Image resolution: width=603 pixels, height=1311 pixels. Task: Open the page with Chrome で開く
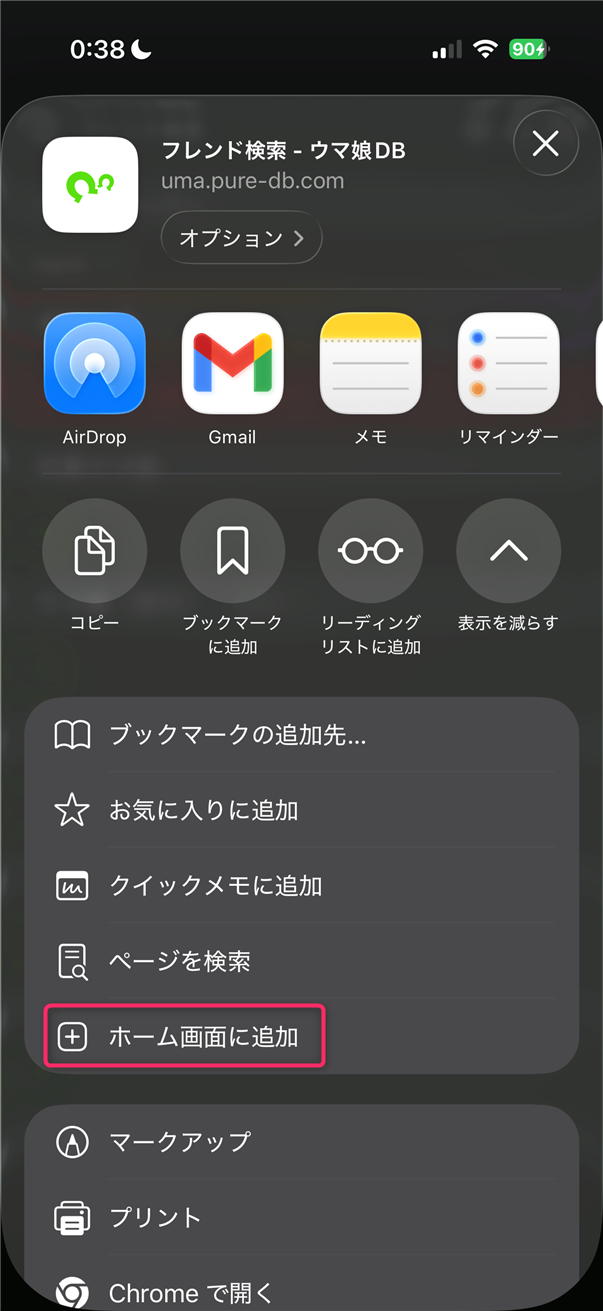(300, 1292)
